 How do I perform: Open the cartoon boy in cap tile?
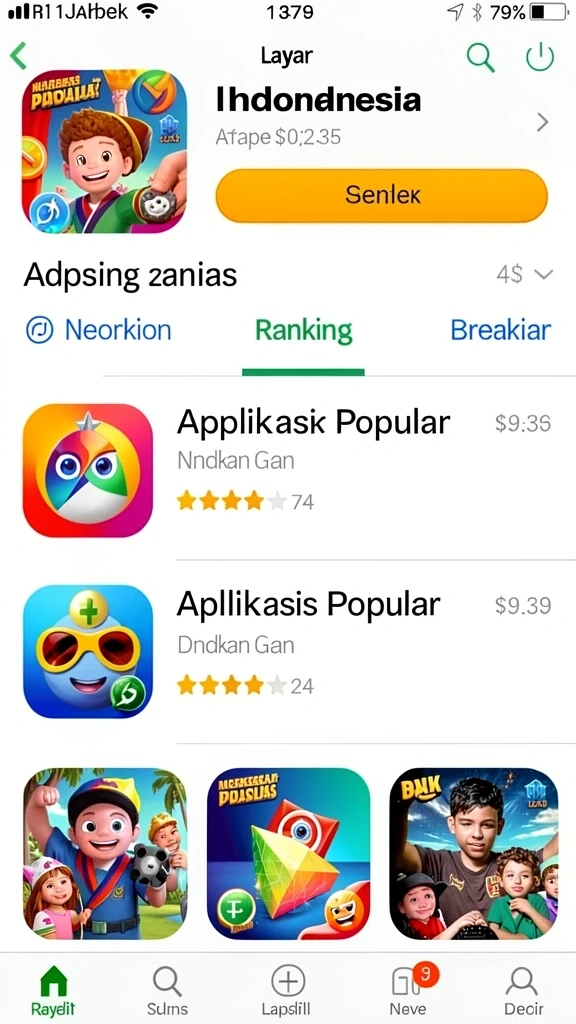point(105,854)
